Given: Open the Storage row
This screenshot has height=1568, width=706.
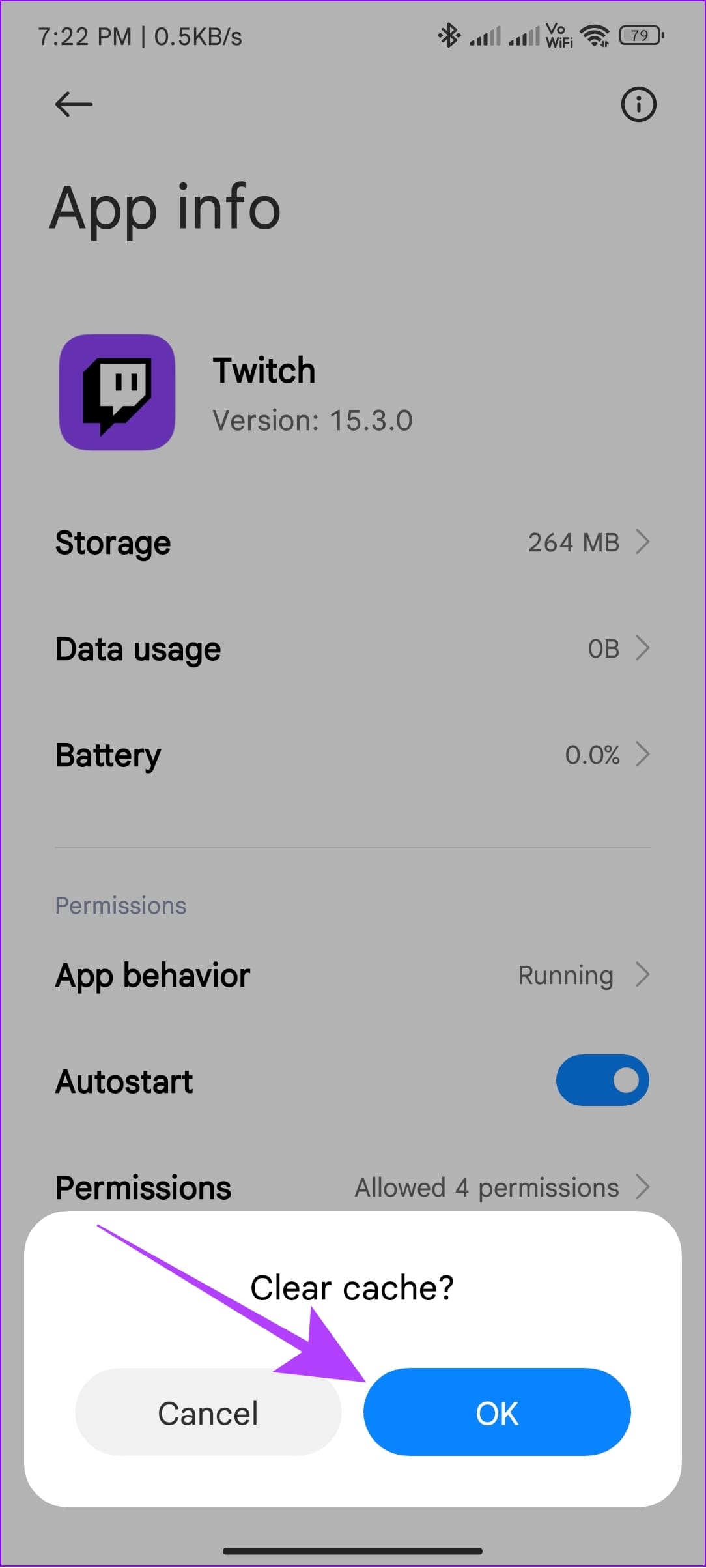Looking at the screenshot, I should [353, 543].
